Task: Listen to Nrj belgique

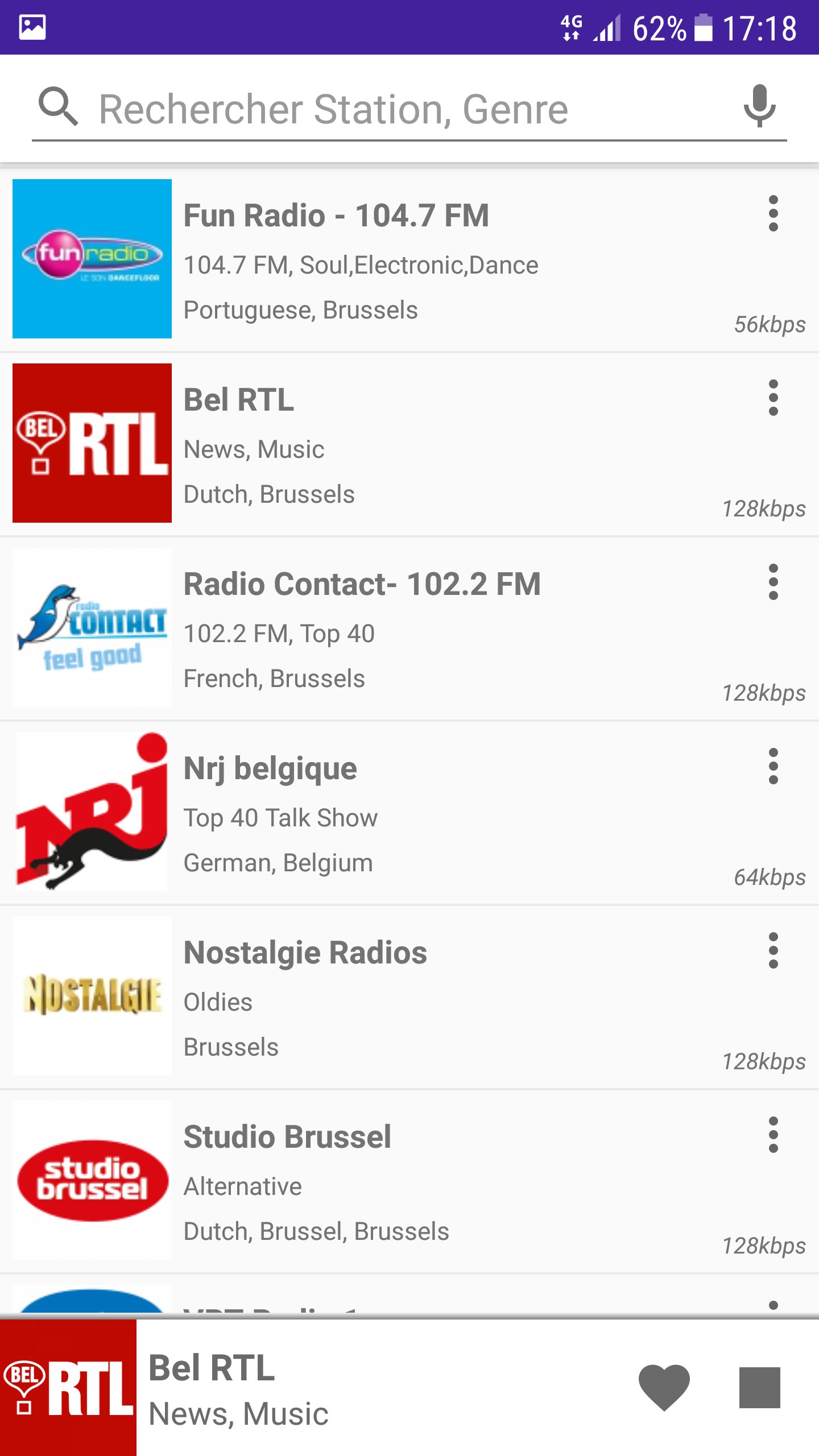Action: click(x=409, y=812)
